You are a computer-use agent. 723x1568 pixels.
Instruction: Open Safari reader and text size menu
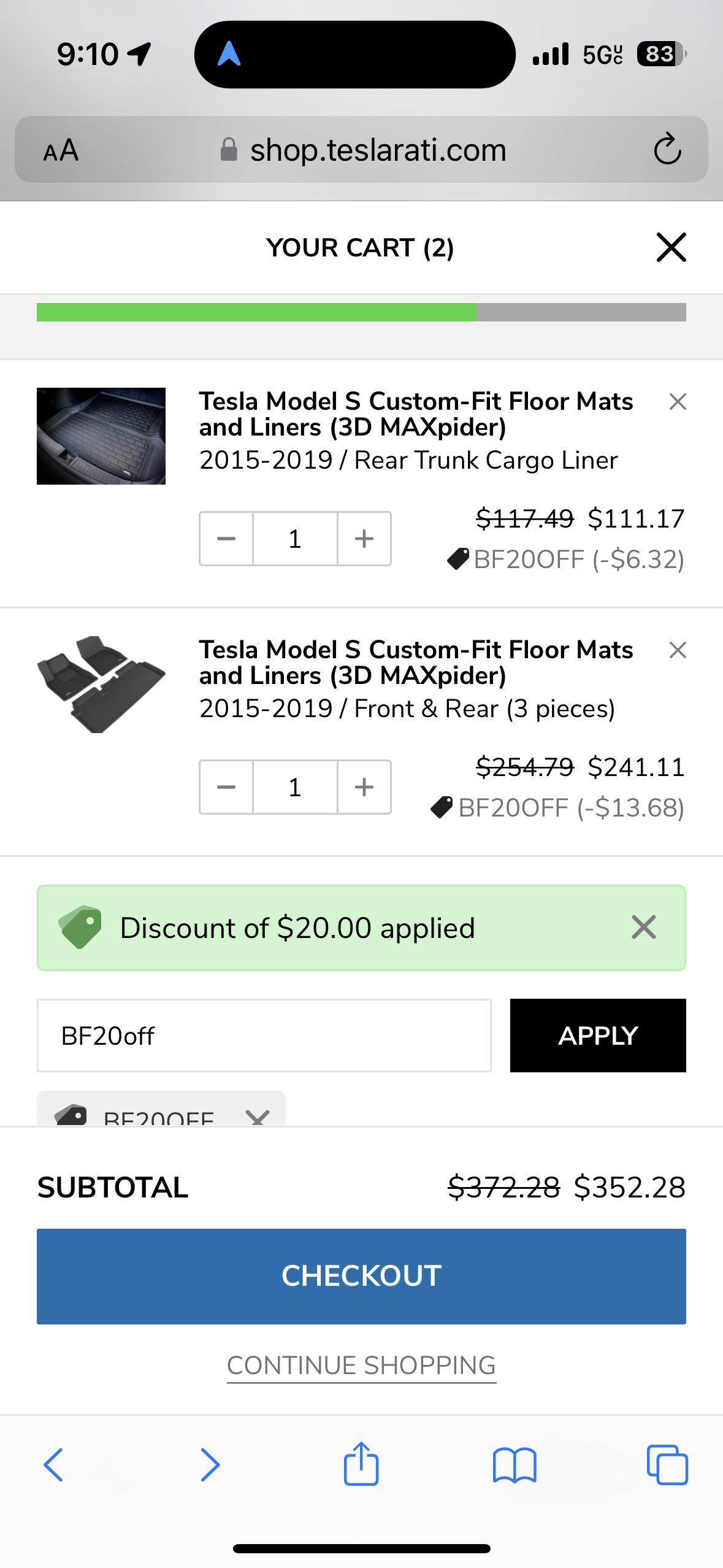[61, 150]
